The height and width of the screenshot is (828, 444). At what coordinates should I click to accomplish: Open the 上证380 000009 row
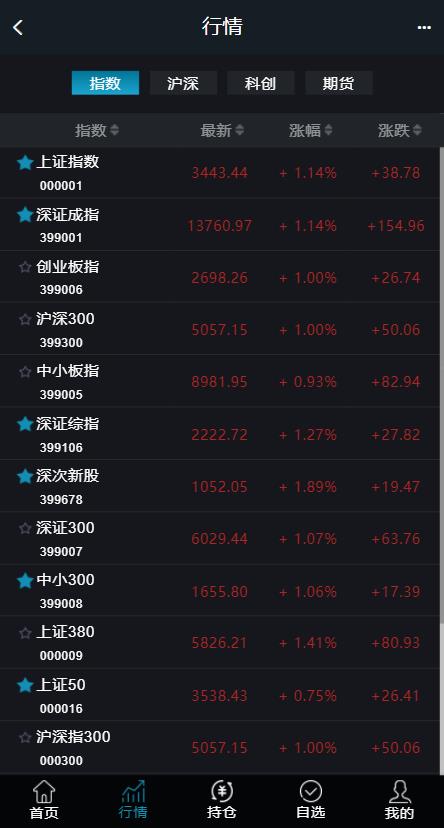(x=220, y=643)
